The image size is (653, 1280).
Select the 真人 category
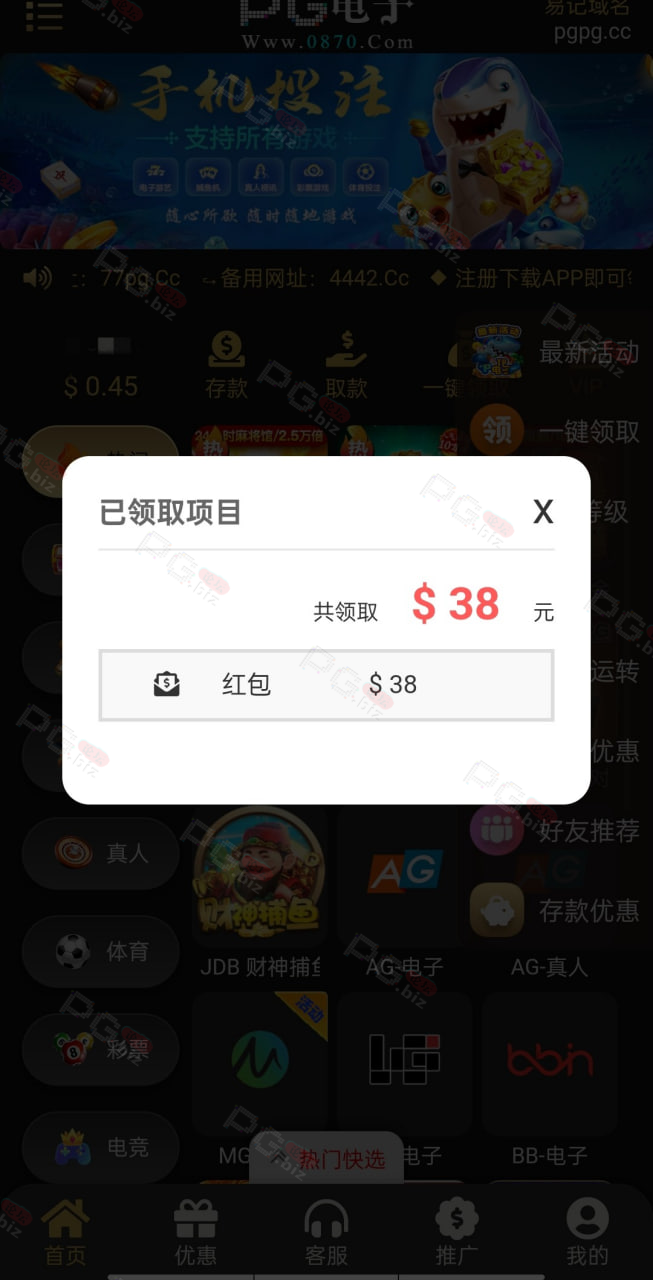pos(100,853)
